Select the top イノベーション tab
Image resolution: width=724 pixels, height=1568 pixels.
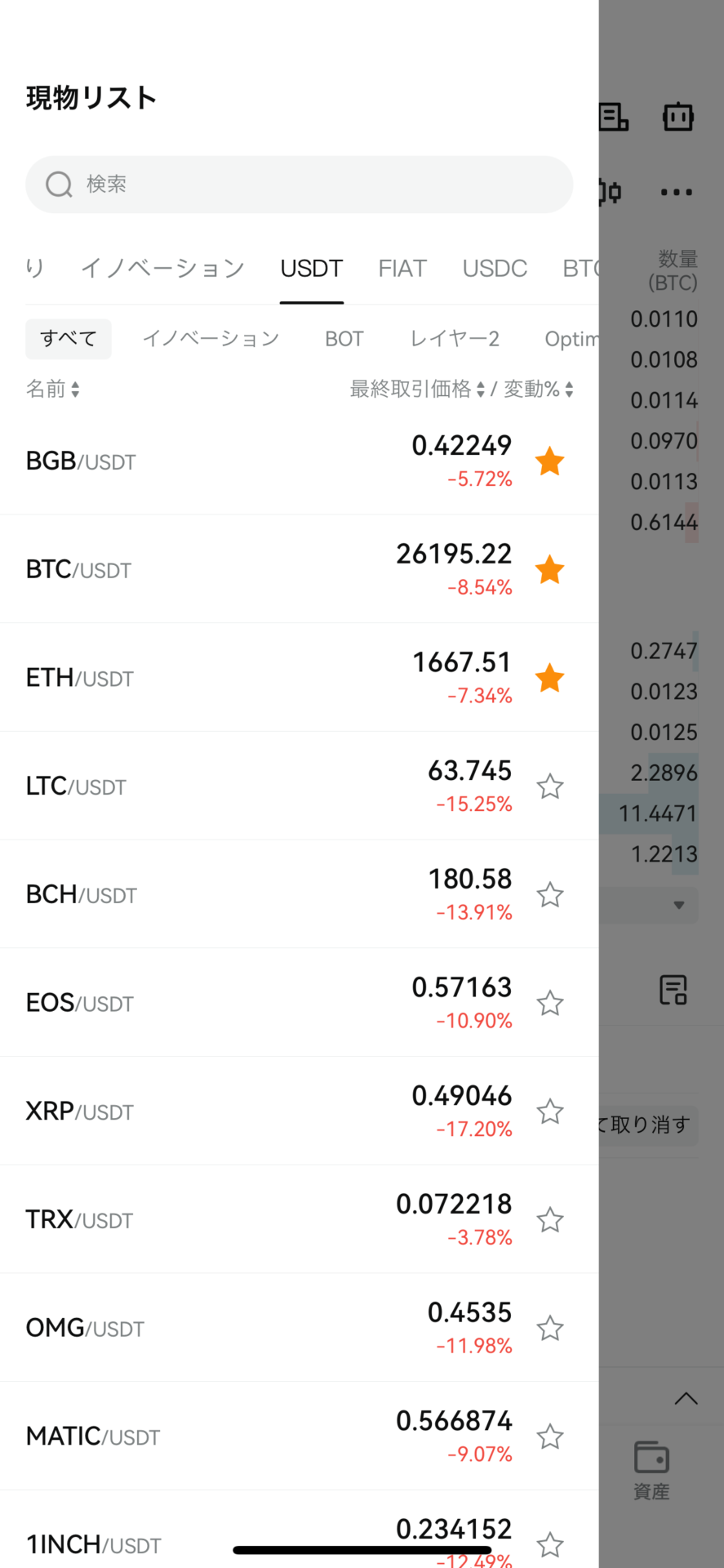pos(162,269)
